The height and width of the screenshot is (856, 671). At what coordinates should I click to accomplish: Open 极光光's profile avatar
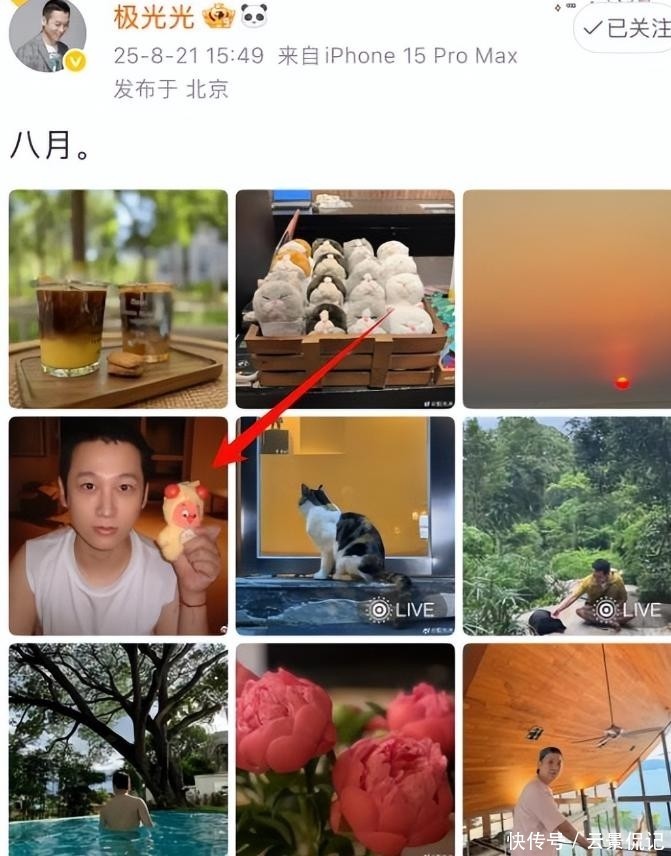(x=46, y=37)
